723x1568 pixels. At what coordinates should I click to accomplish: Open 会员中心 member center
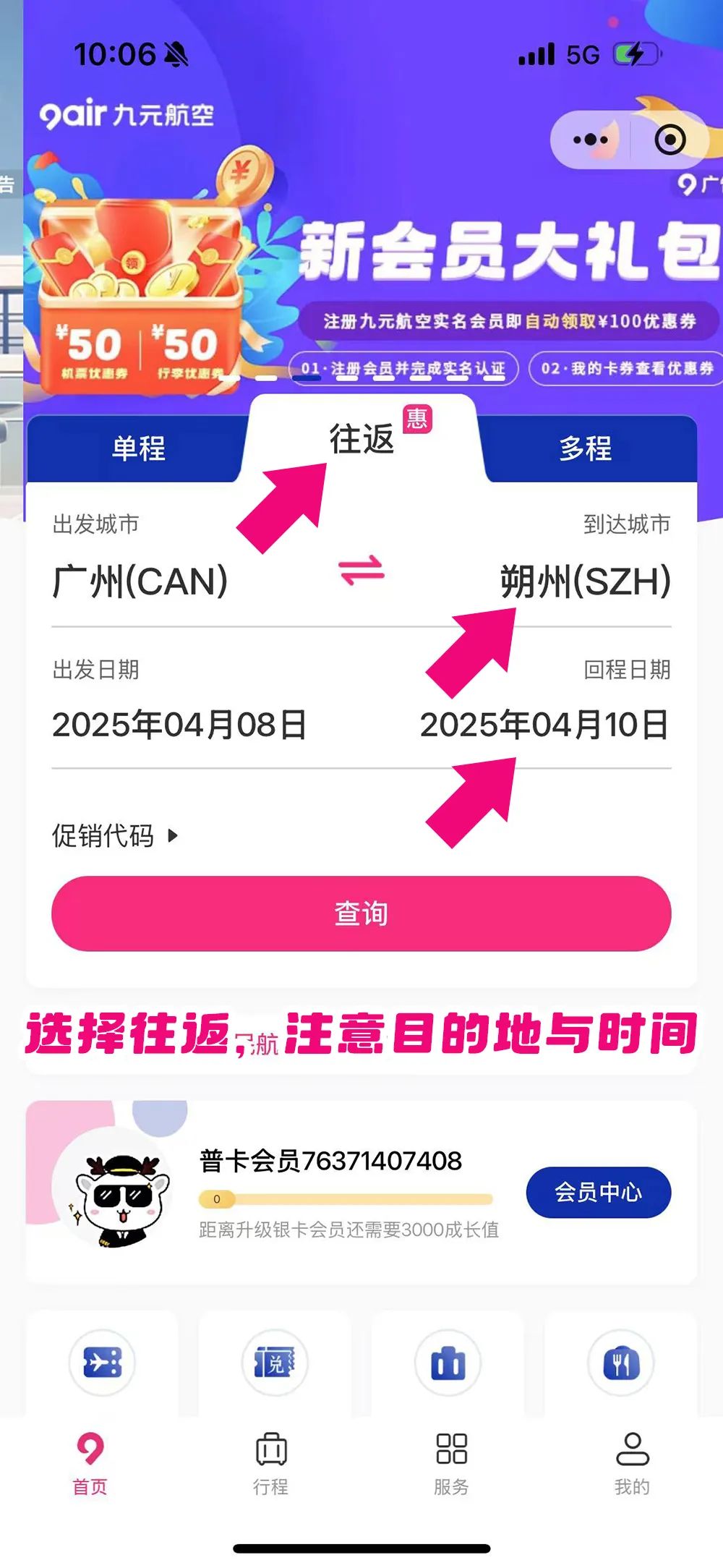(x=598, y=1192)
